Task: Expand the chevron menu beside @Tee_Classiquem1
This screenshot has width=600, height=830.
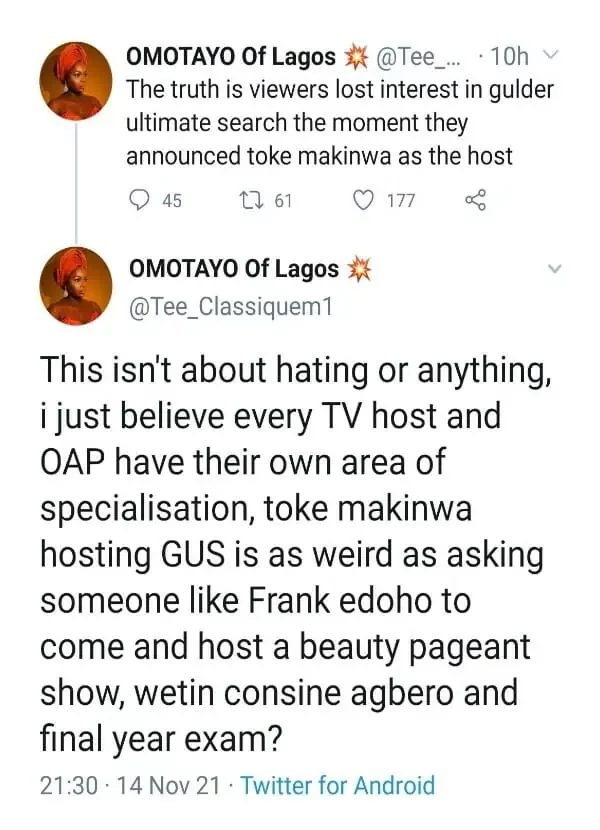Action: point(557,269)
